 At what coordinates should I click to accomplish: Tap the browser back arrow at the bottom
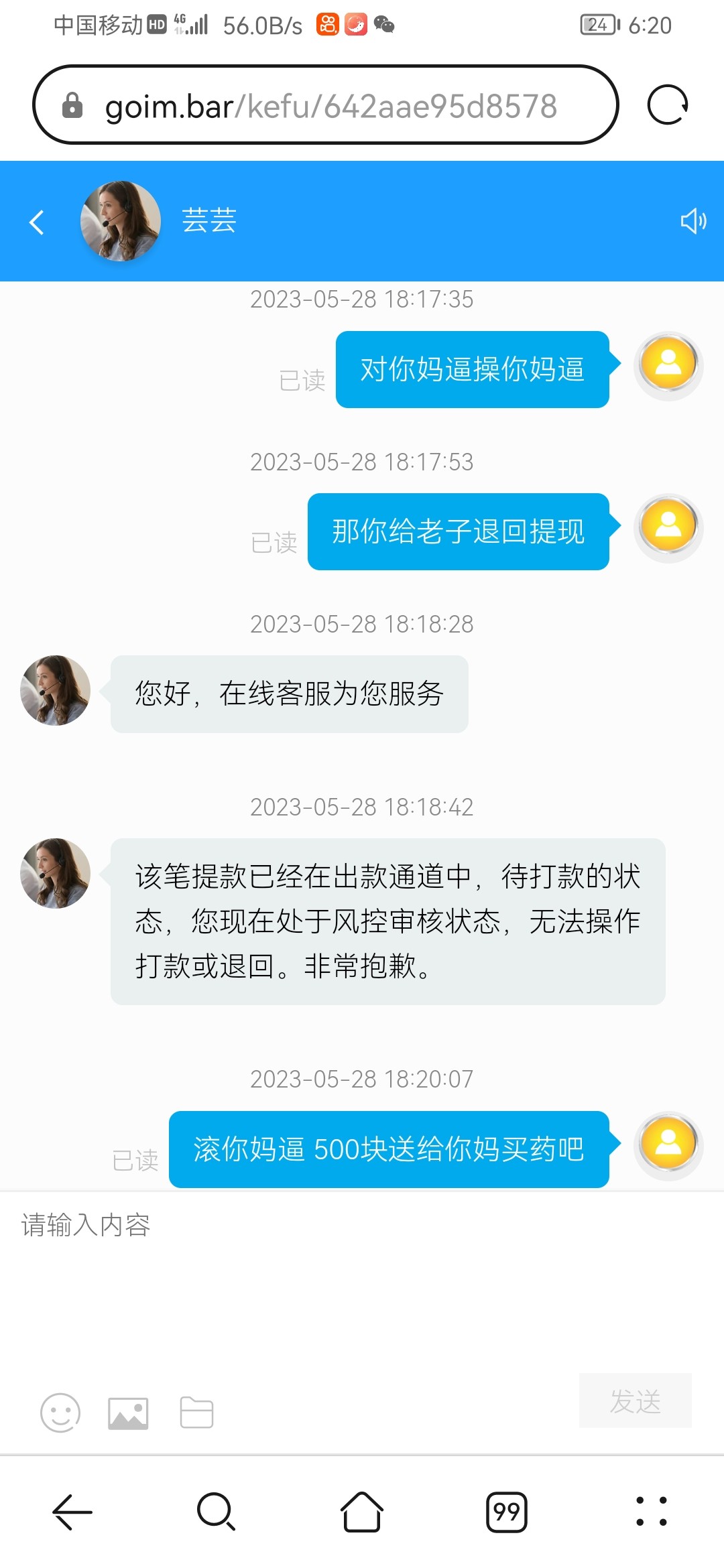tap(70, 1512)
